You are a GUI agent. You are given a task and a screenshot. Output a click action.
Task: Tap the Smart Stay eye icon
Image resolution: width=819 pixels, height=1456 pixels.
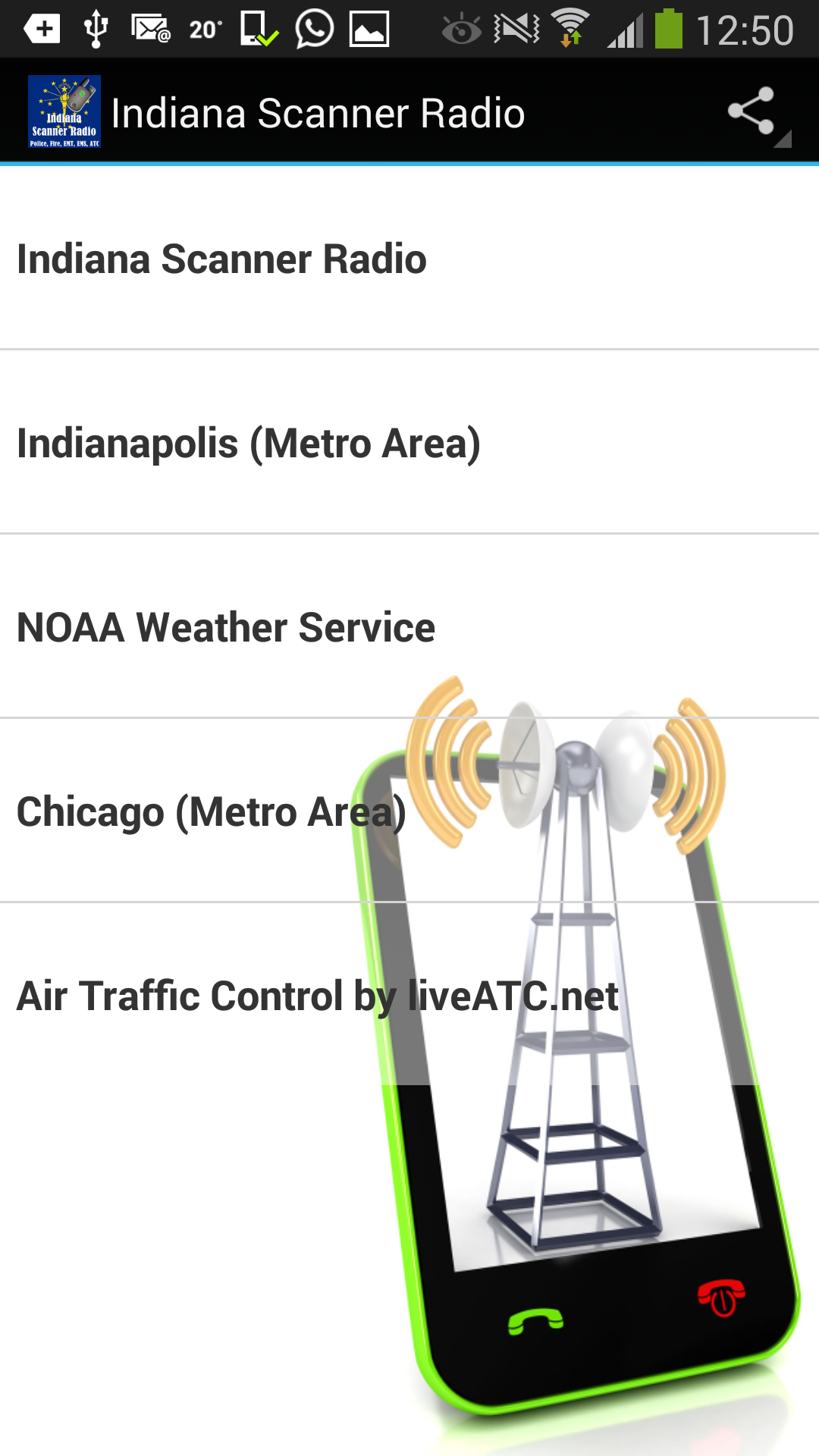(x=463, y=29)
